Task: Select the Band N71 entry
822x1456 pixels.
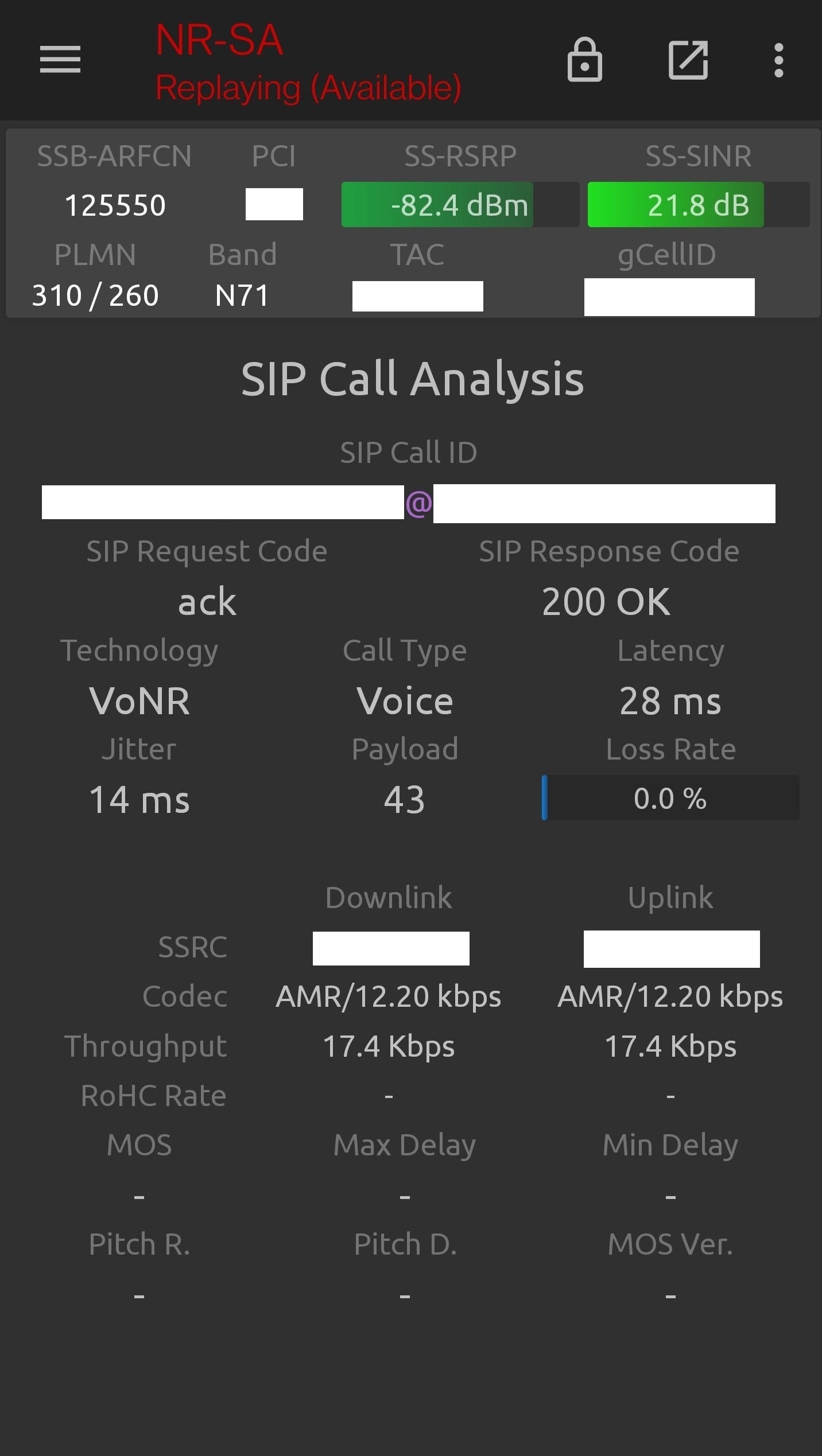Action: (x=242, y=295)
